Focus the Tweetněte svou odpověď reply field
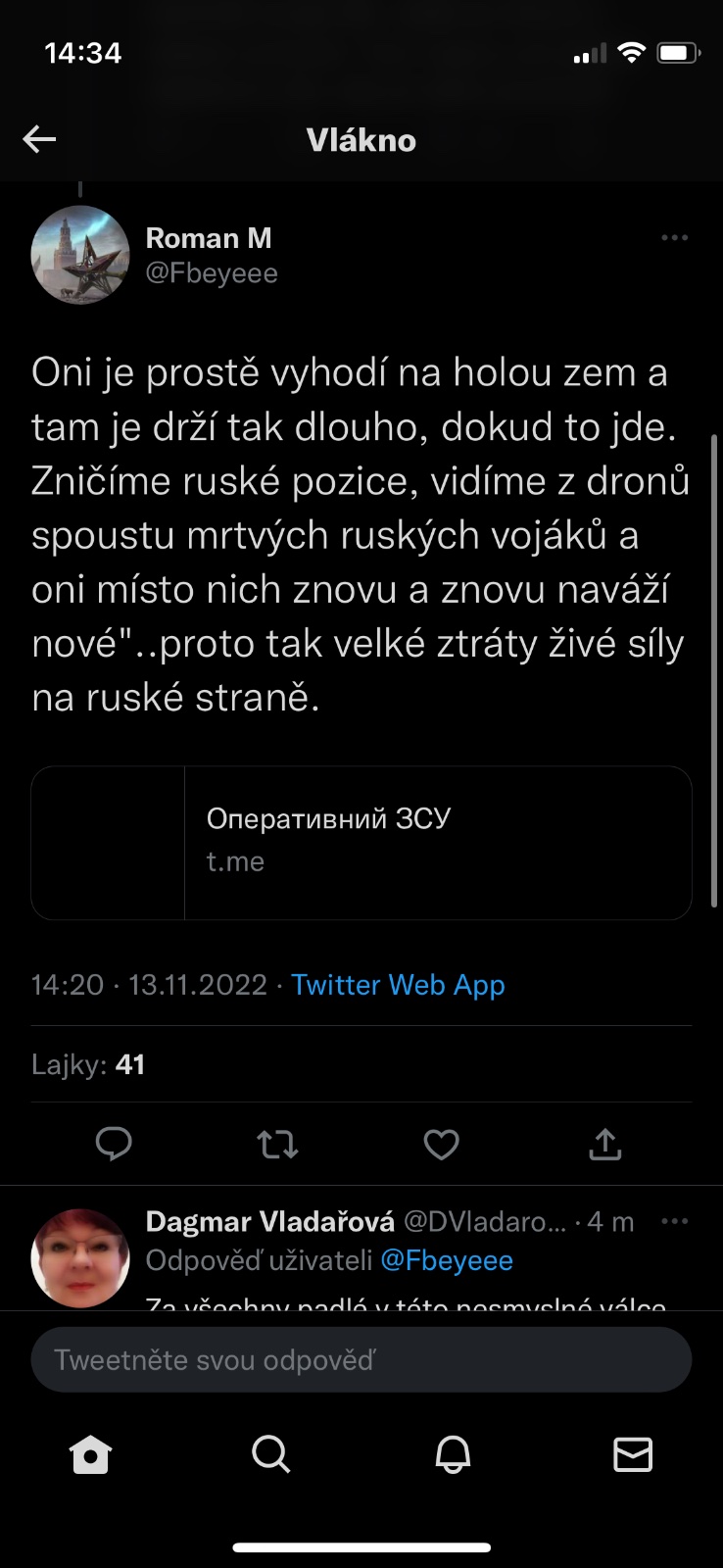 pos(361,1359)
